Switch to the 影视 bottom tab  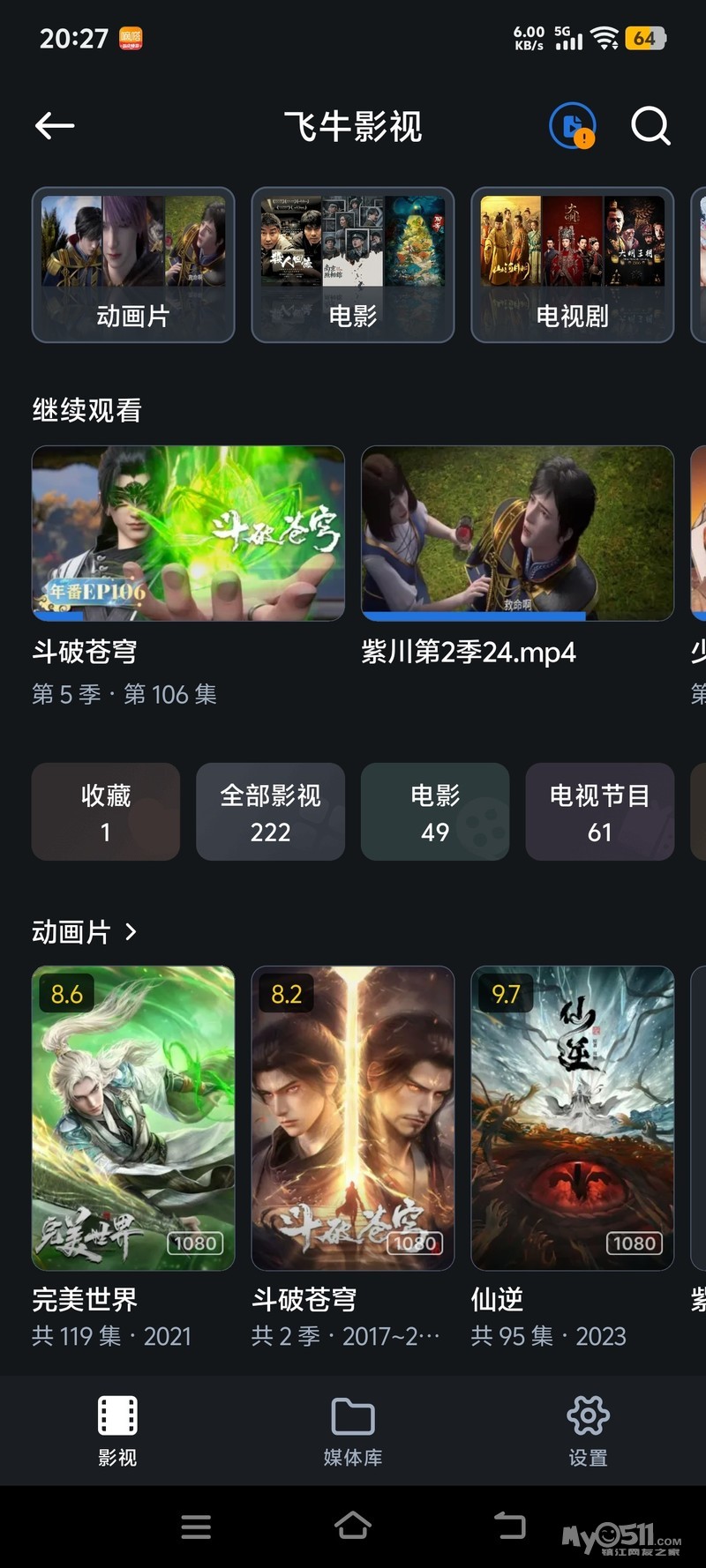coord(117,1430)
